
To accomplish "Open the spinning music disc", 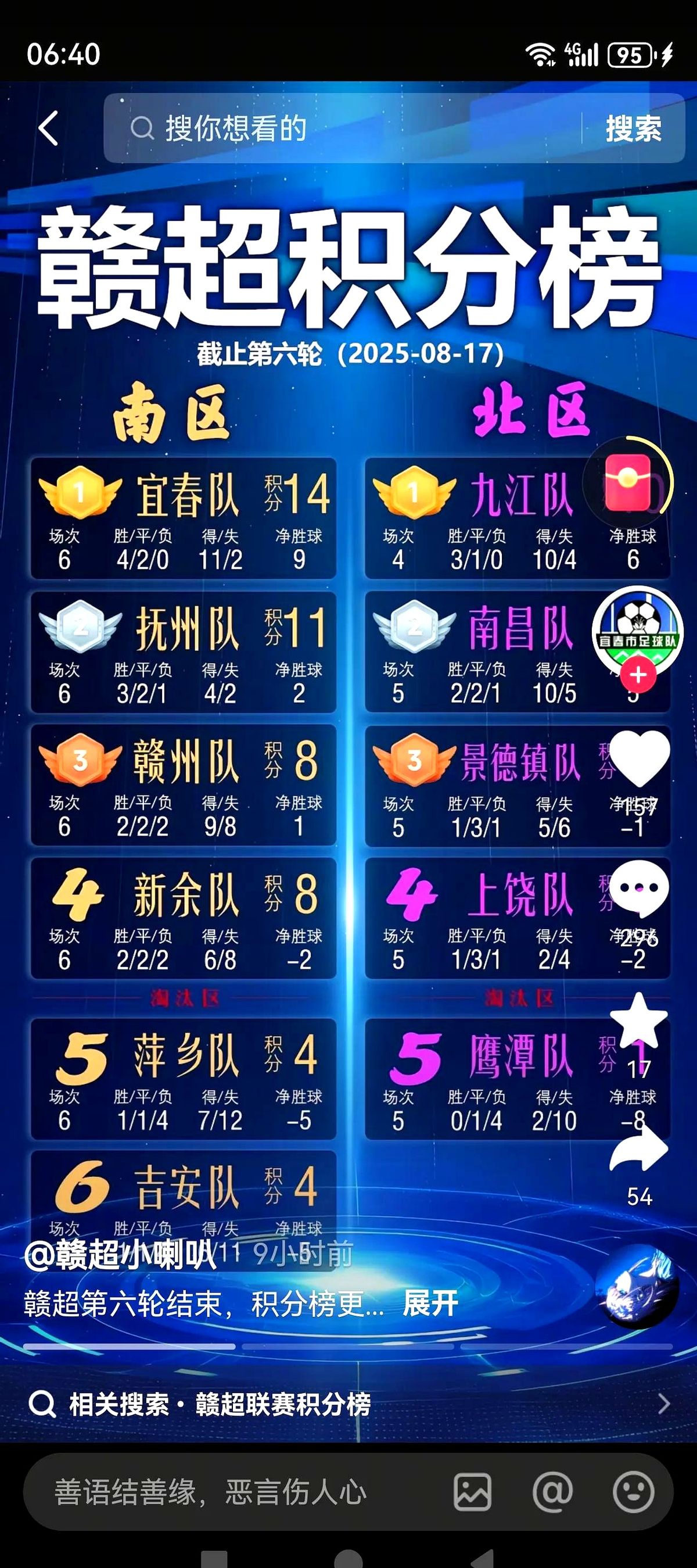I will pos(636,1288).
